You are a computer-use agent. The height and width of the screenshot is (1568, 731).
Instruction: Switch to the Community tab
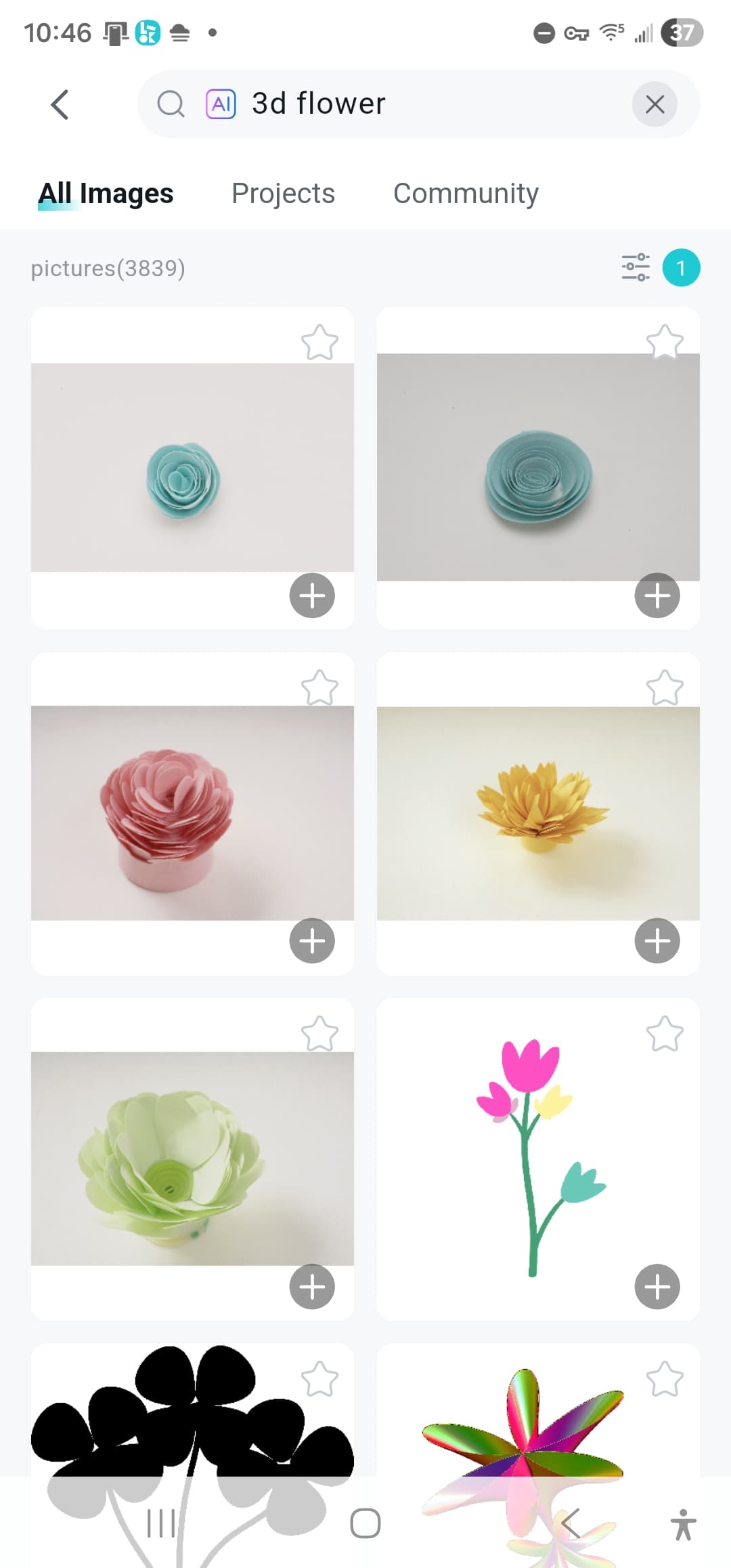click(466, 194)
